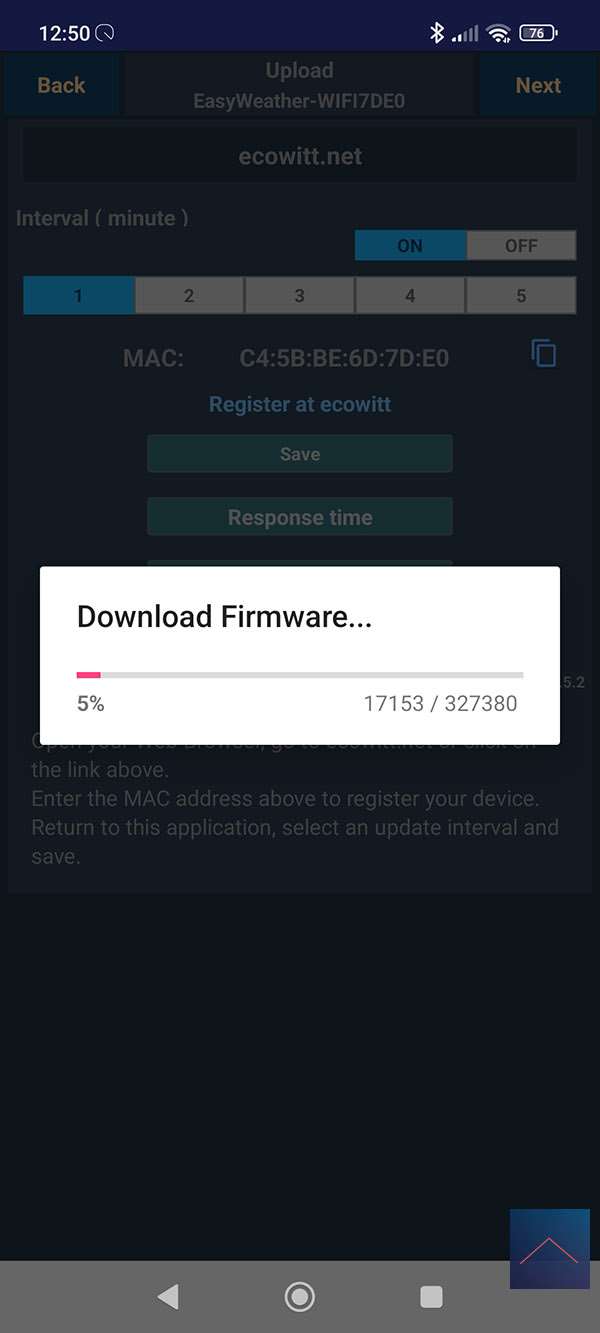Open recent apps from the navigation bar
The width and height of the screenshot is (600, 1333).
click(x=431, y=1297)
